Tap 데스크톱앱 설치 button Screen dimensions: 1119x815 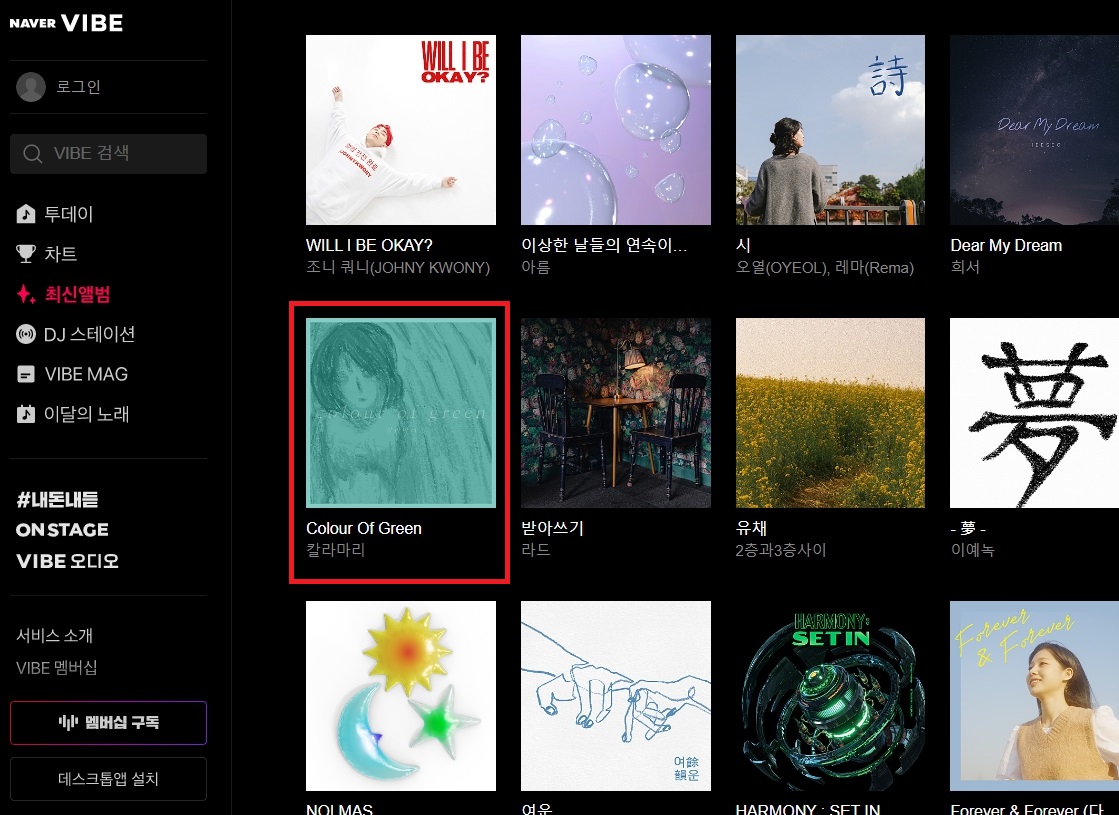[x=108, y=779]
